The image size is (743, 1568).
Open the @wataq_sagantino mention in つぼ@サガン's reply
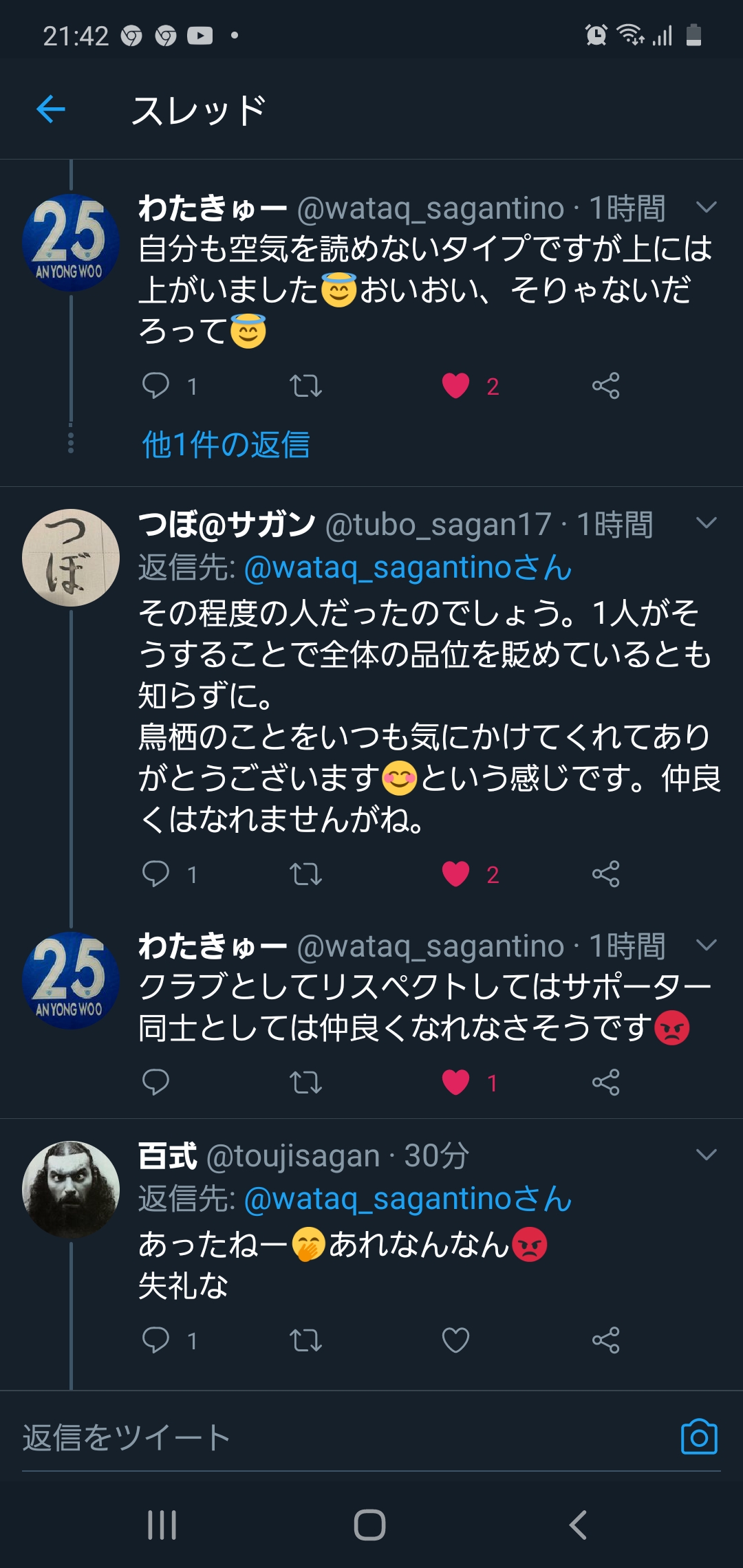(x=407, y=568)
